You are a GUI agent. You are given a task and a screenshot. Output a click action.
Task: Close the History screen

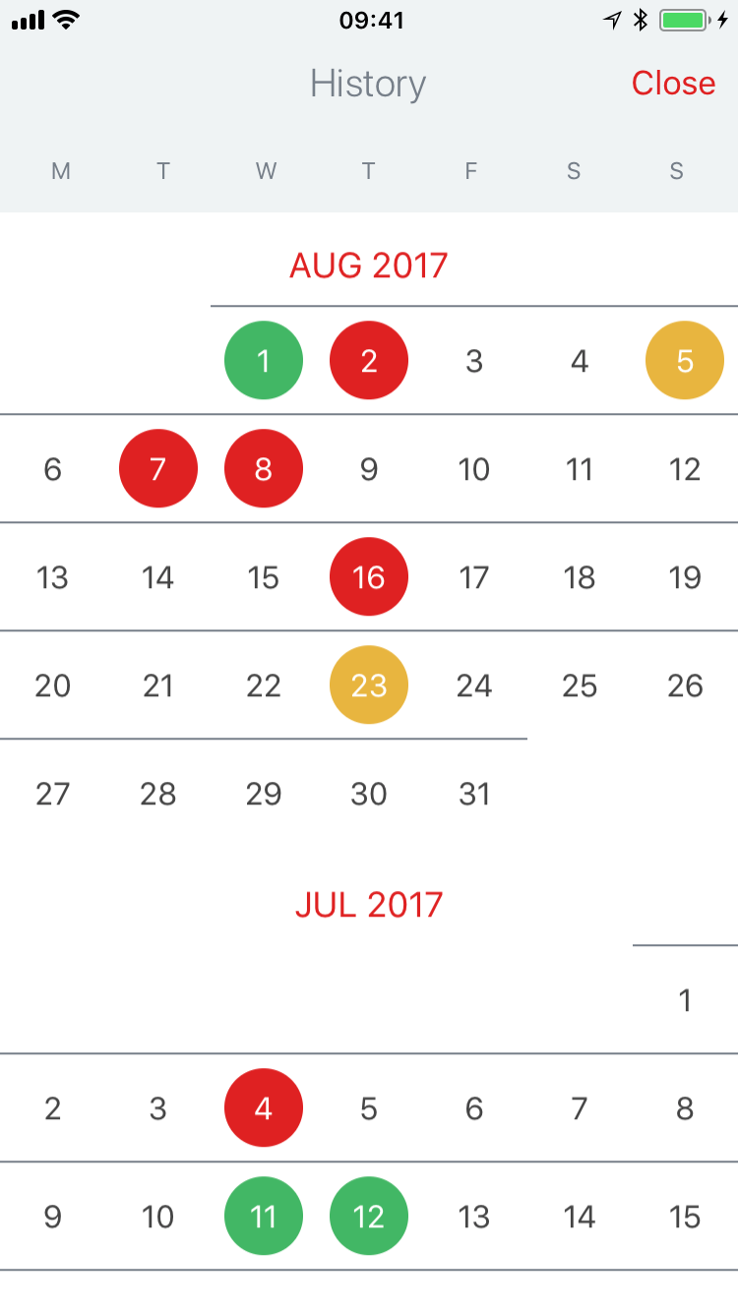(x=673, y=83)
